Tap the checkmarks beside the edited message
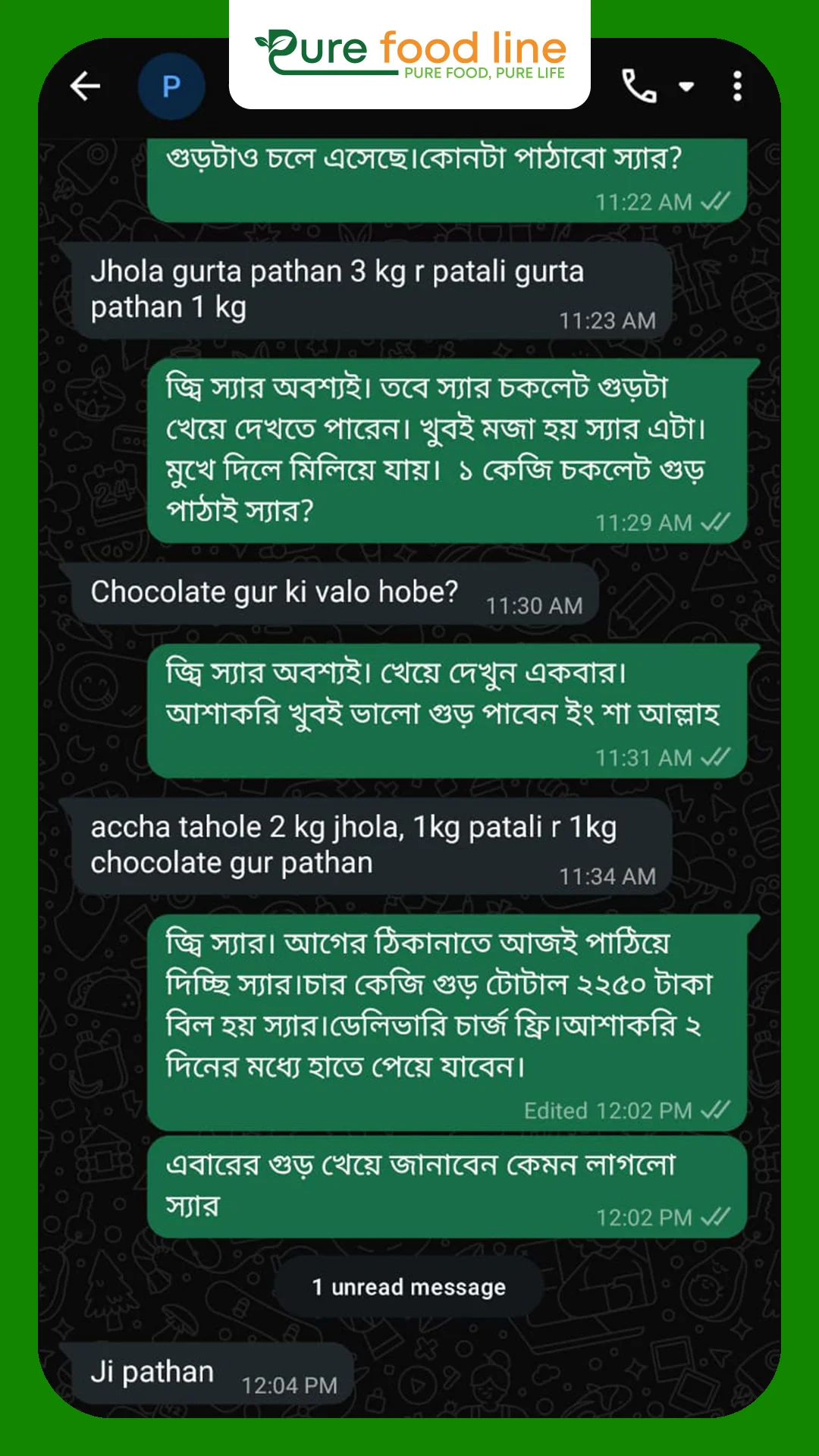The width and height of the screenshot is (819, 1456). (714, 1110)
